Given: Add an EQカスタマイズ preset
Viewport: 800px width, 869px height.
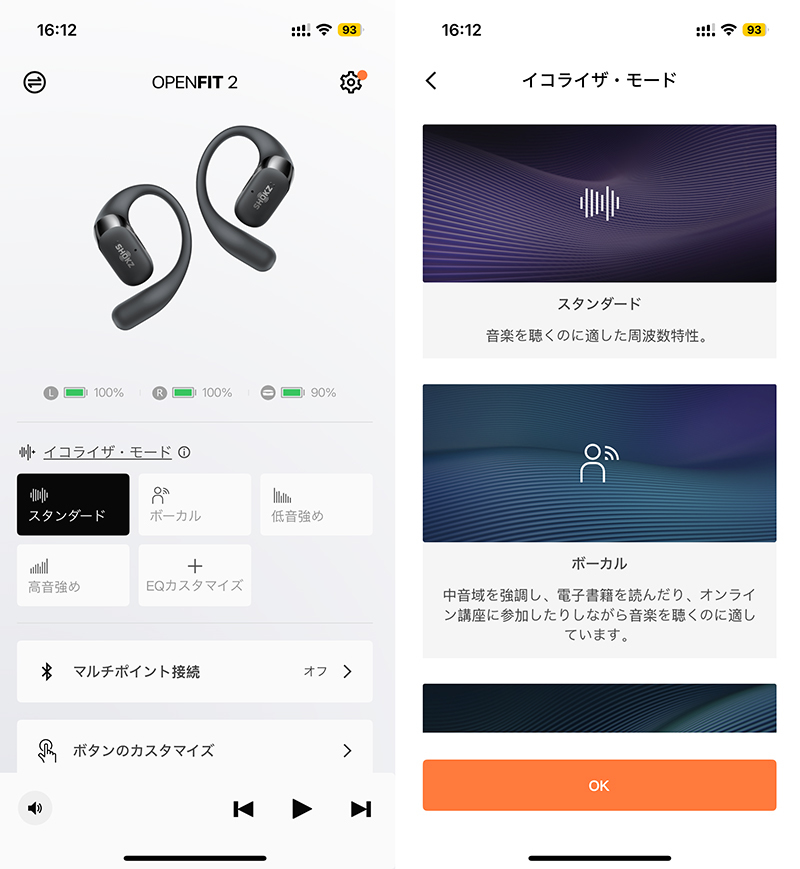Looking at the screenshot, I should [194, 575].
